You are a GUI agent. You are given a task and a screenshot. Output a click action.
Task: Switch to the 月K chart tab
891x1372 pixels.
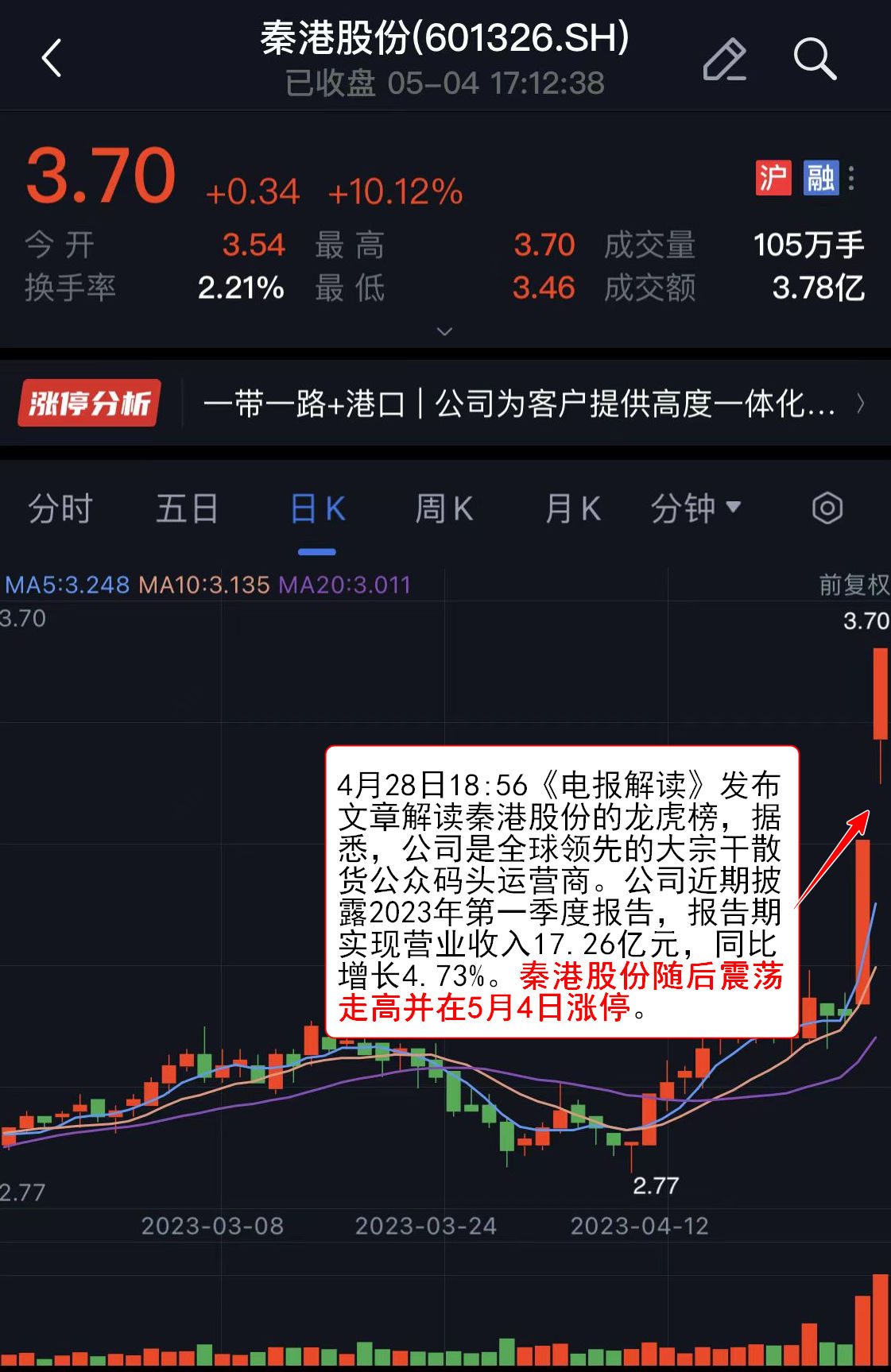[573, 509]
